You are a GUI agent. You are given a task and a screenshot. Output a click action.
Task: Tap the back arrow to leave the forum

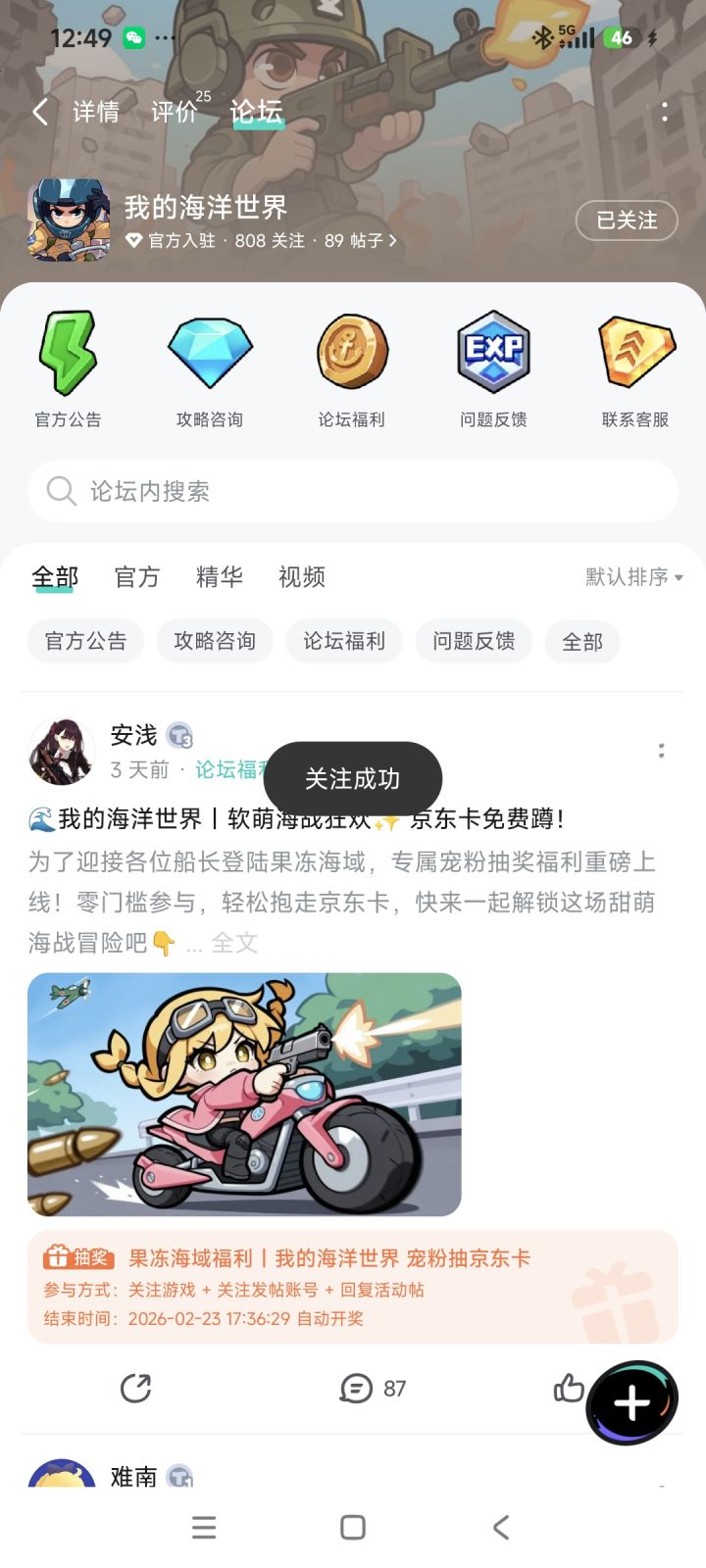(39, 112)
